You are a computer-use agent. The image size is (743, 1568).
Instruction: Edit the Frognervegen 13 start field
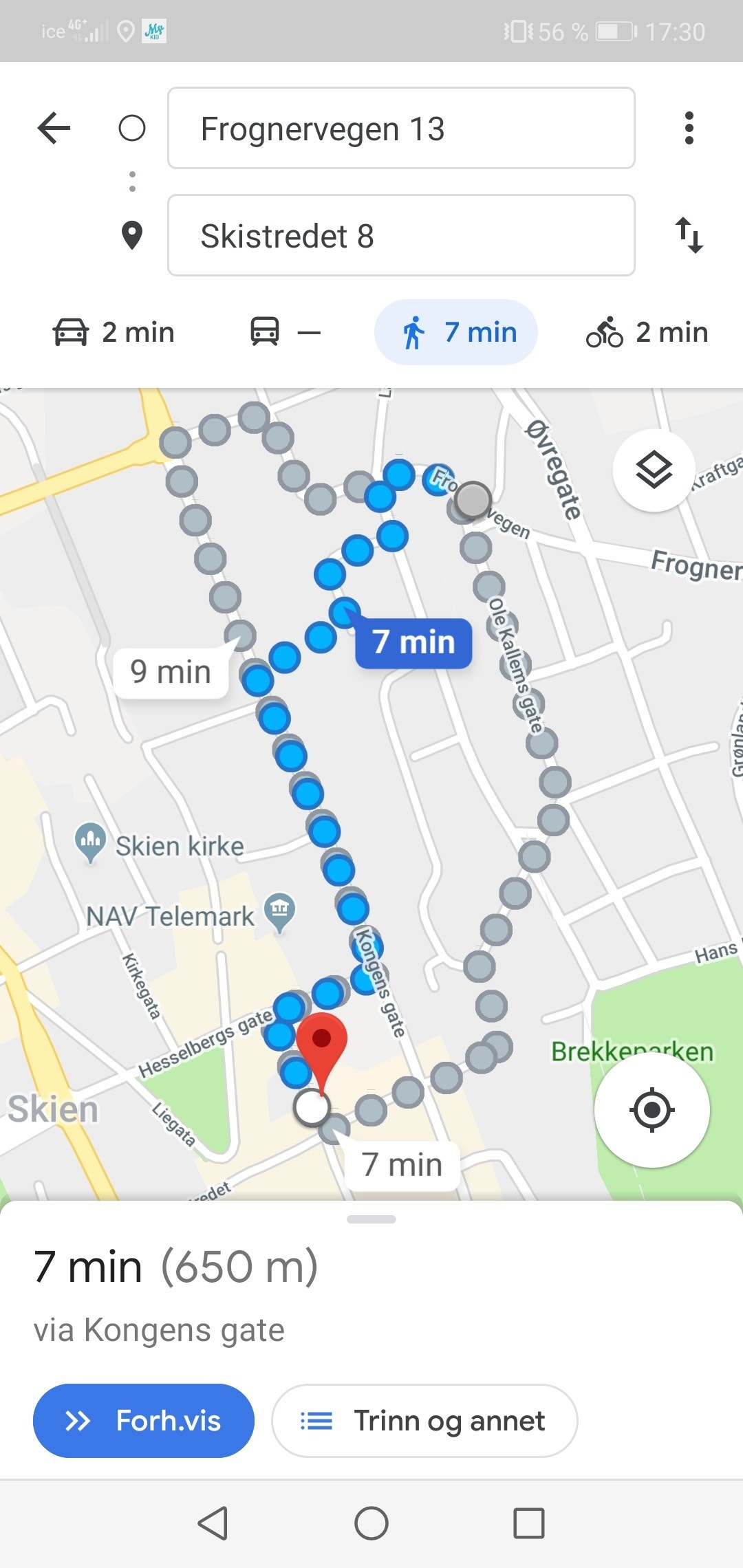[x=401, y=129]
